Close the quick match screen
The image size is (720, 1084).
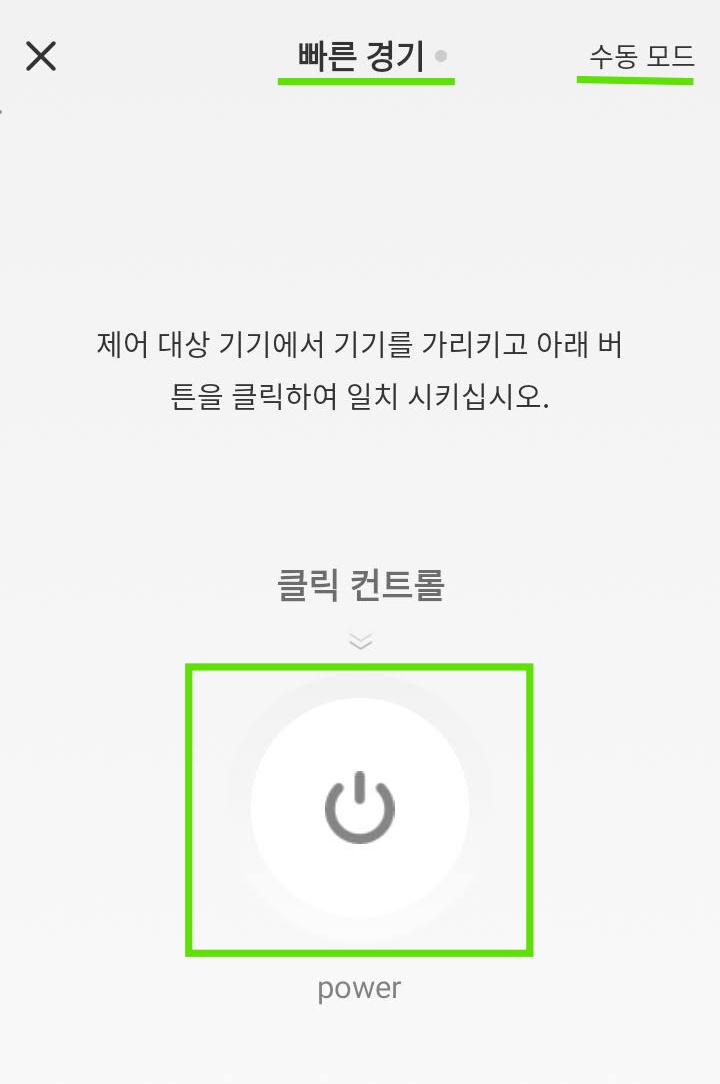pyautogui.click(x=41, y=56)
